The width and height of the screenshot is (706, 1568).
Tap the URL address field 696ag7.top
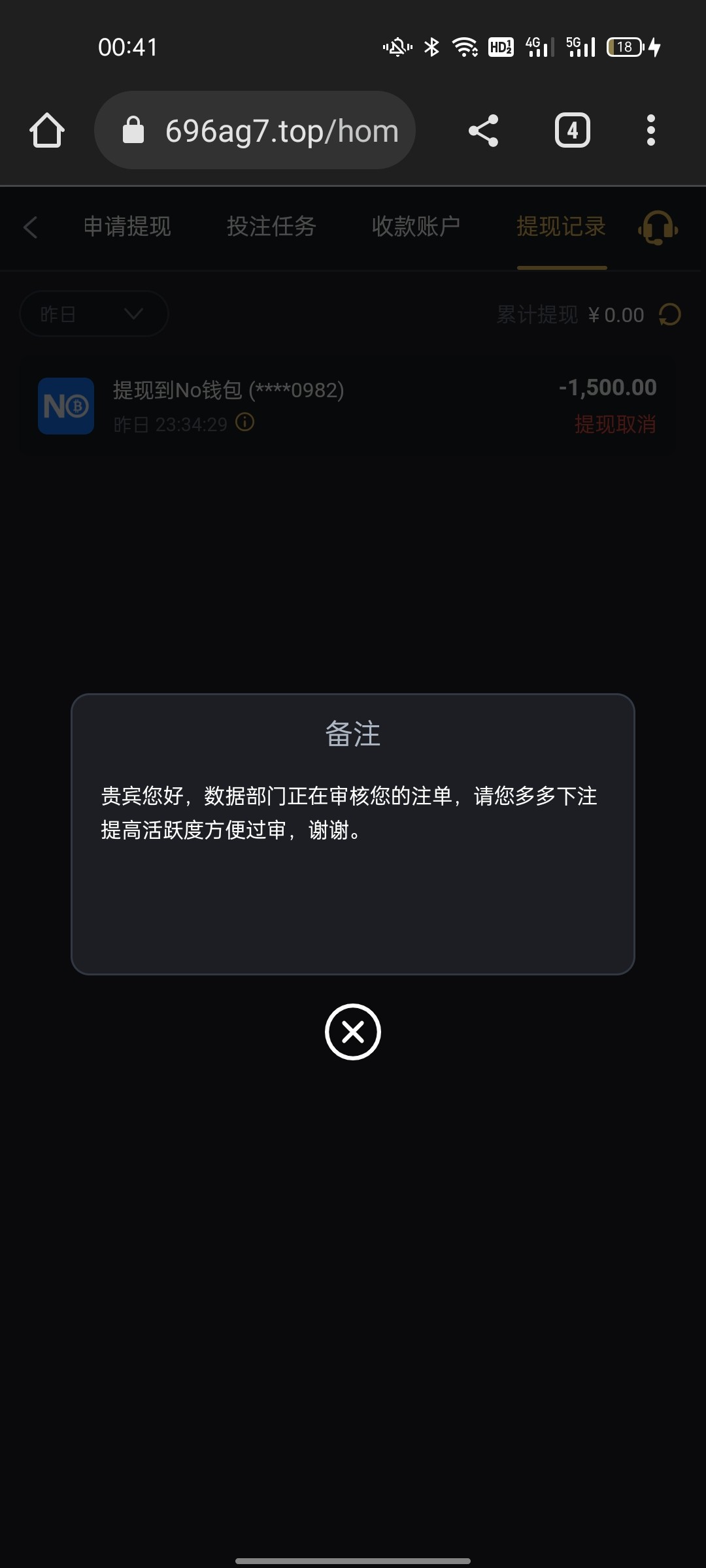pos(281,130)
